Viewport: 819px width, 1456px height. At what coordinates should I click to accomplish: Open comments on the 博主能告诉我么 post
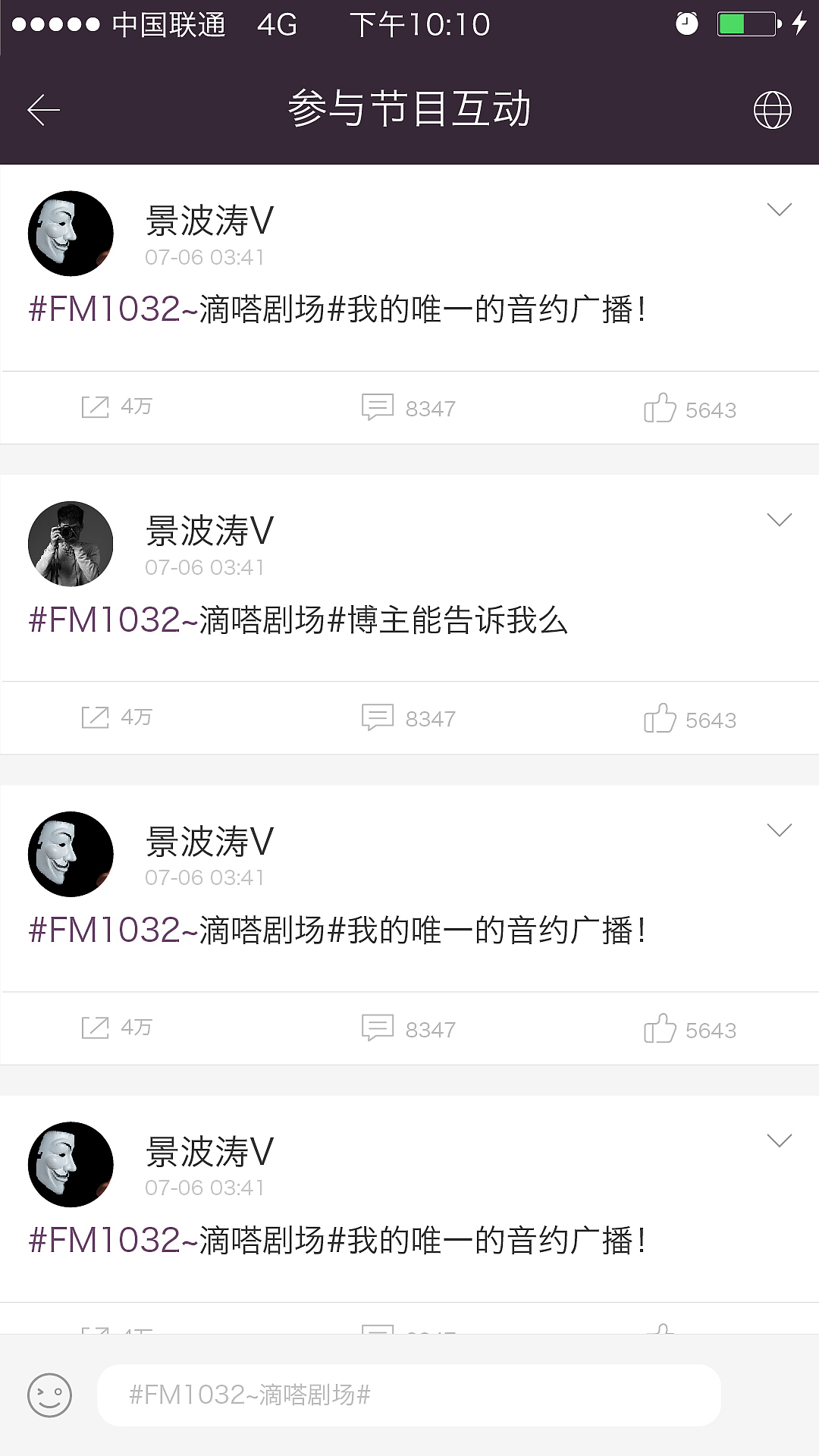(x=378, y=717)
